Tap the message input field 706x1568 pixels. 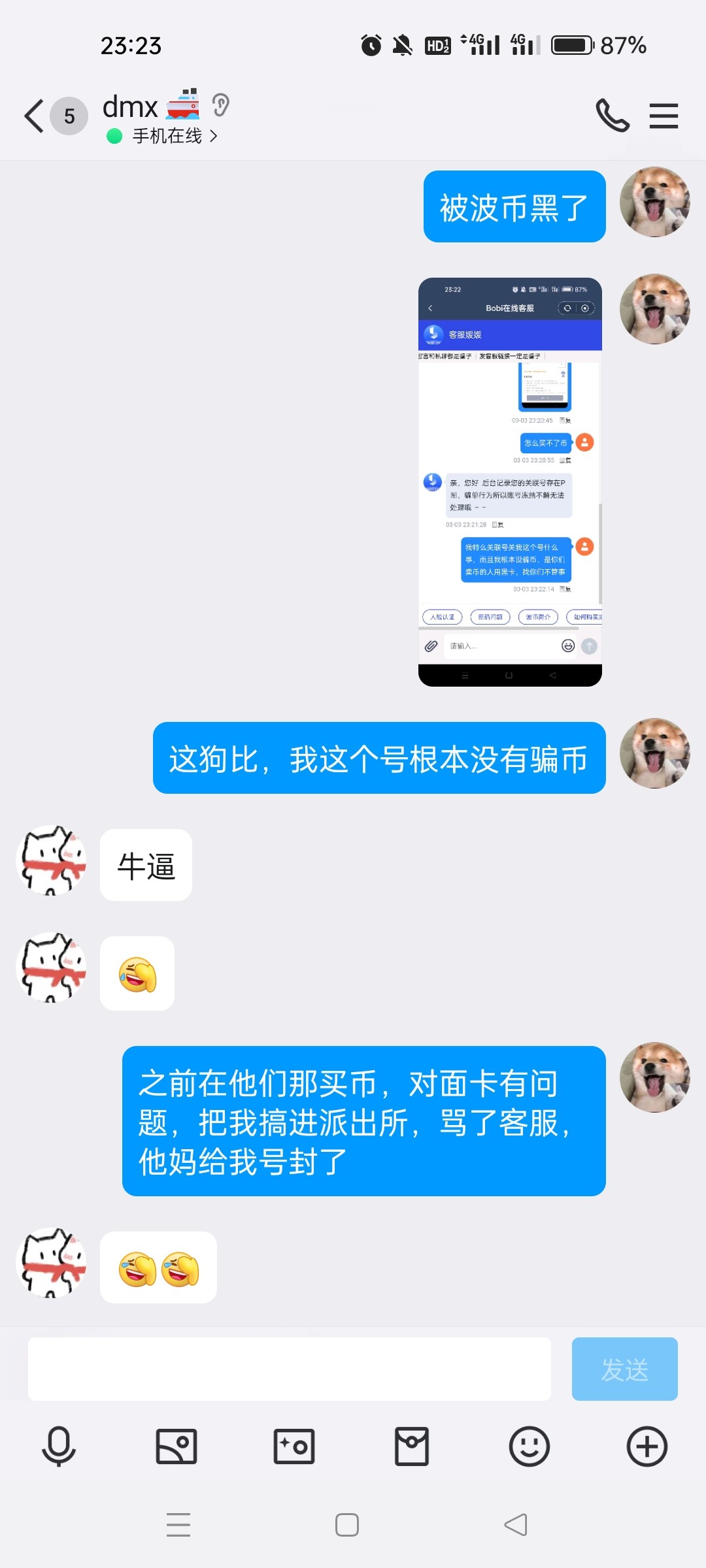pos(289,1369)
